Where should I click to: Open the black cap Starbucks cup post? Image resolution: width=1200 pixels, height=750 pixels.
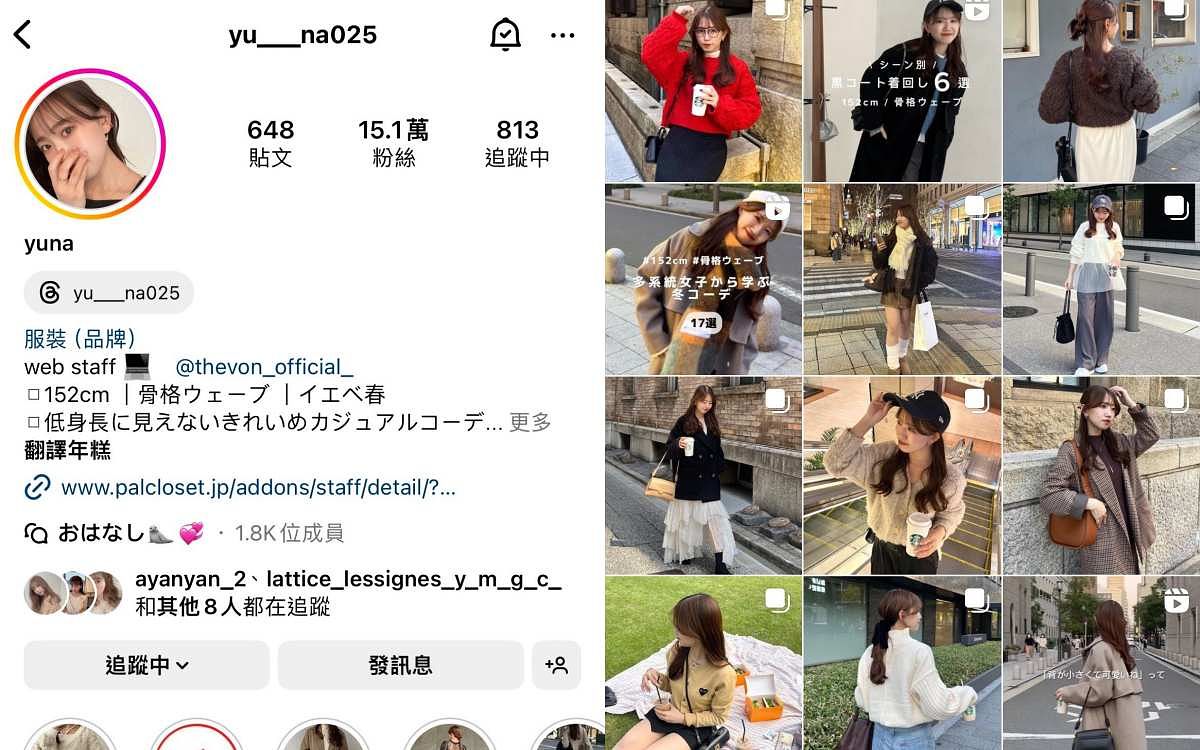(x=902, y=475)
